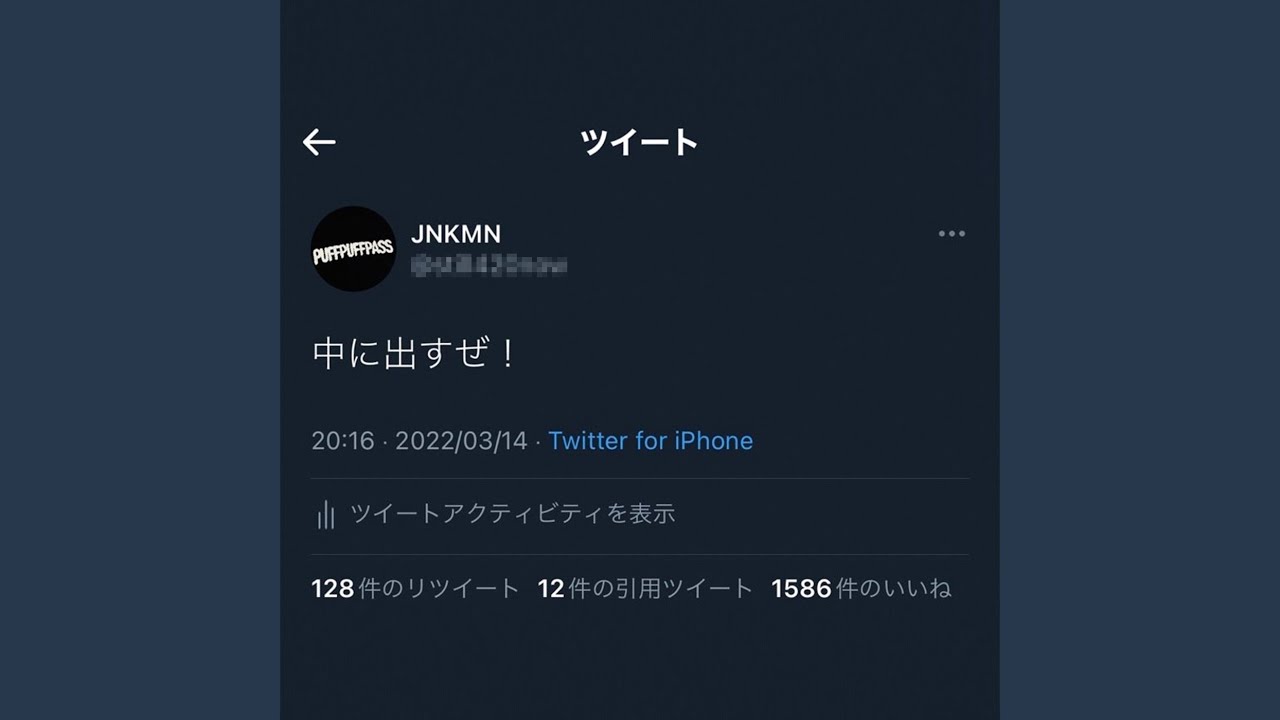Viewport: 1280px width, 720px height.
Task: Open the JNKMN account name
Action: 456,234
